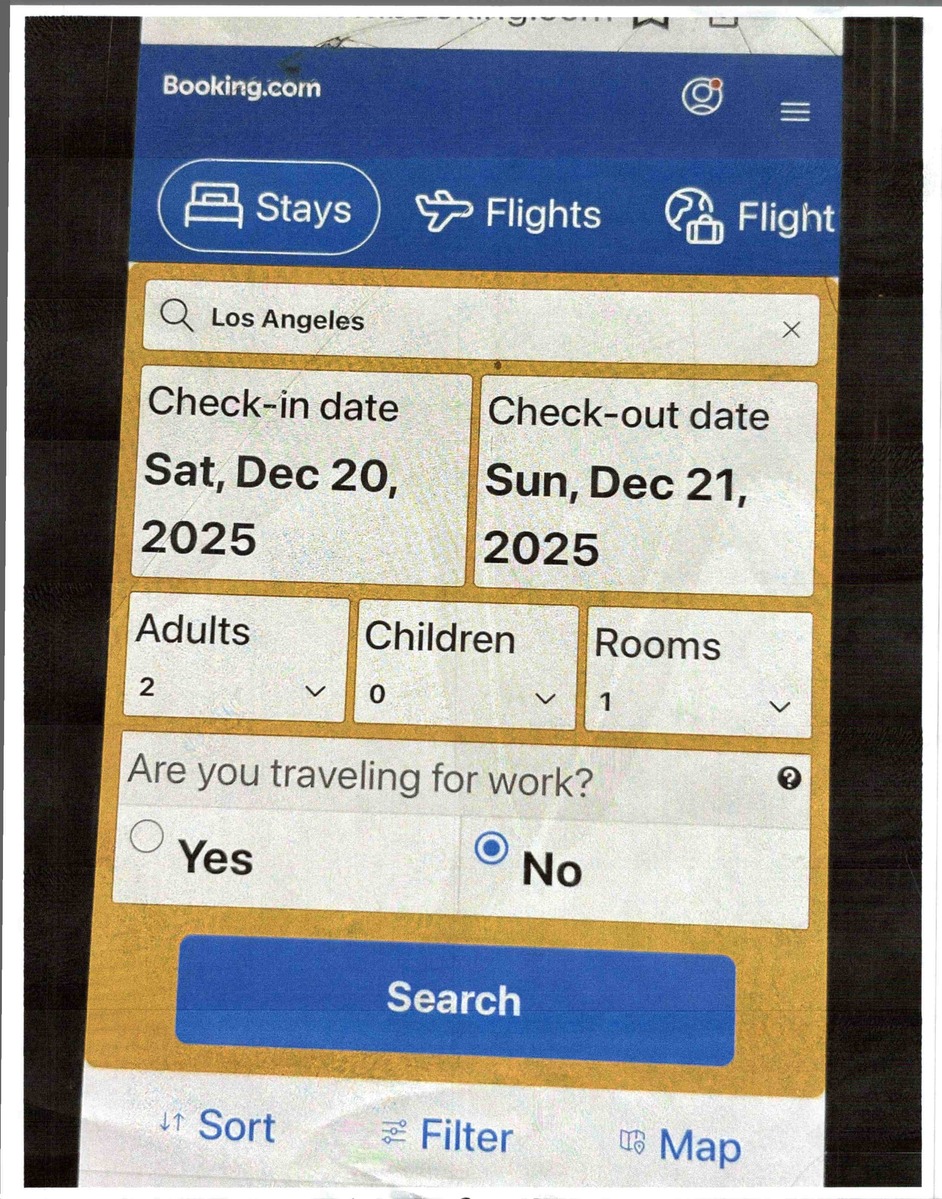Image resolution: width=942 pixels, height=1199 pixels.
Task: Edit the Los Angeles destination field
Action: tap(450, 321)
